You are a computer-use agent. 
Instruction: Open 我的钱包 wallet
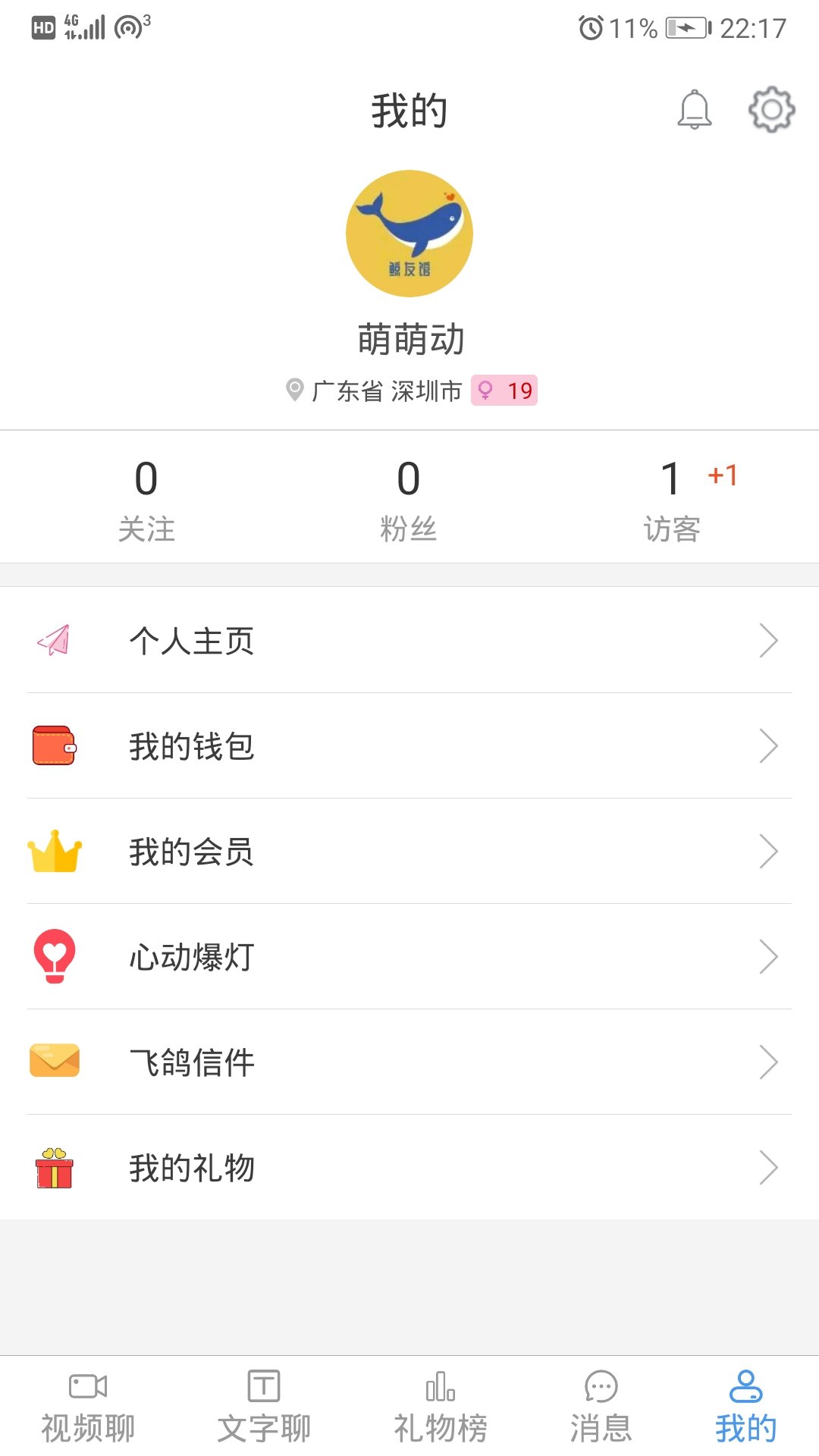click(409, 746)
